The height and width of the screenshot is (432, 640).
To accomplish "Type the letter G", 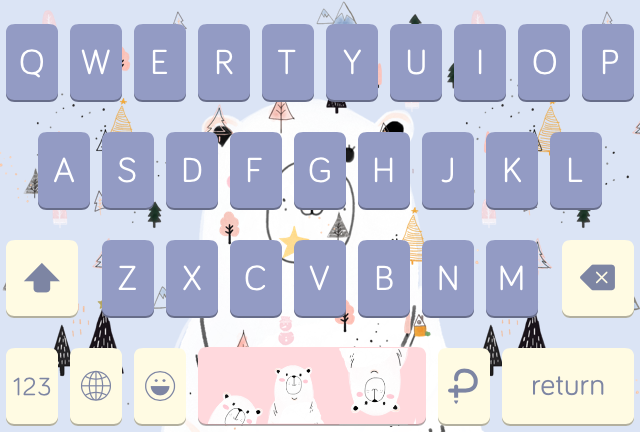I will (x=320, y=170).
